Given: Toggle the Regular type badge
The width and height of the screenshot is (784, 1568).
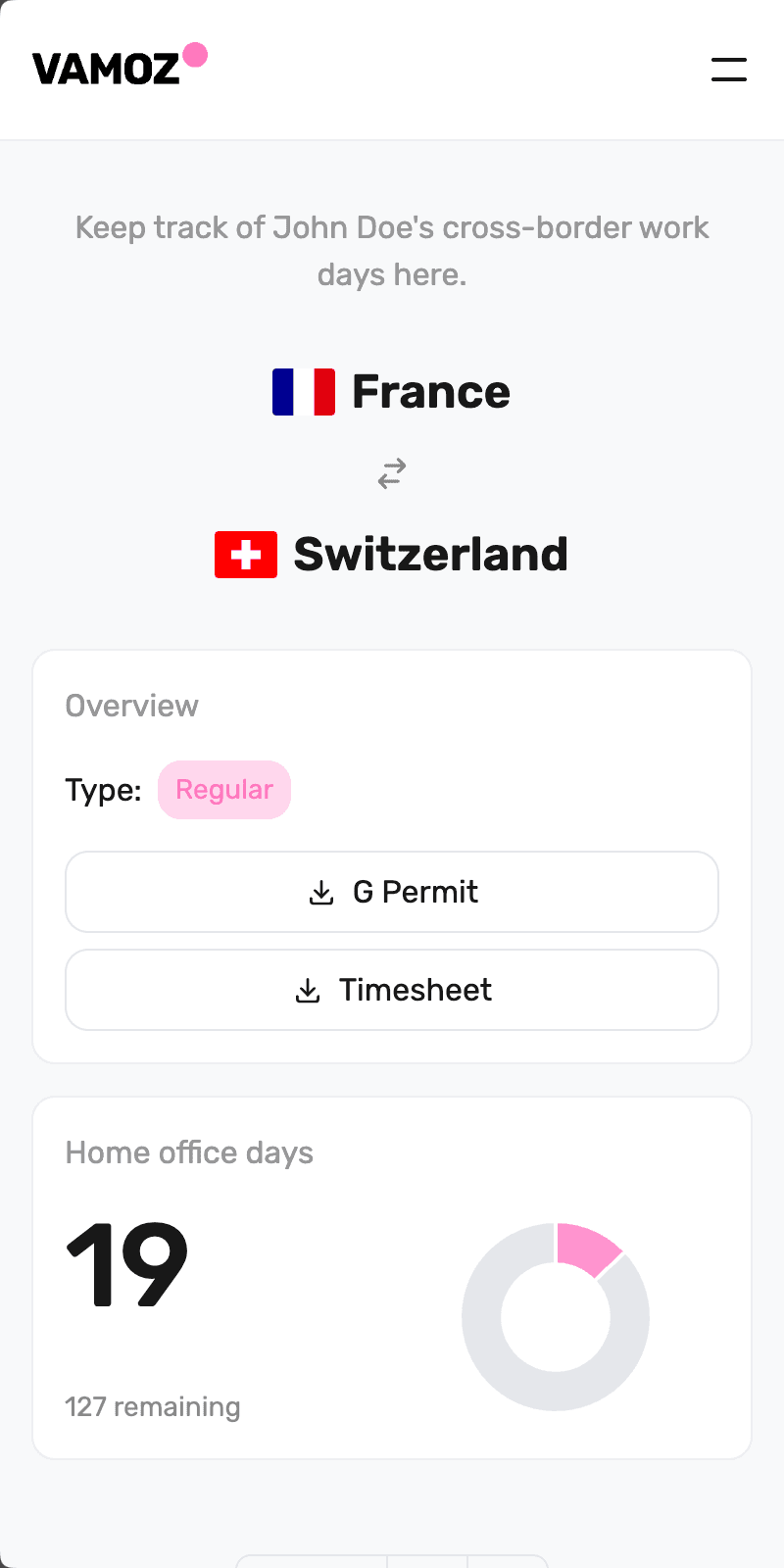Looking at the screenshot, I should (224, 789).
